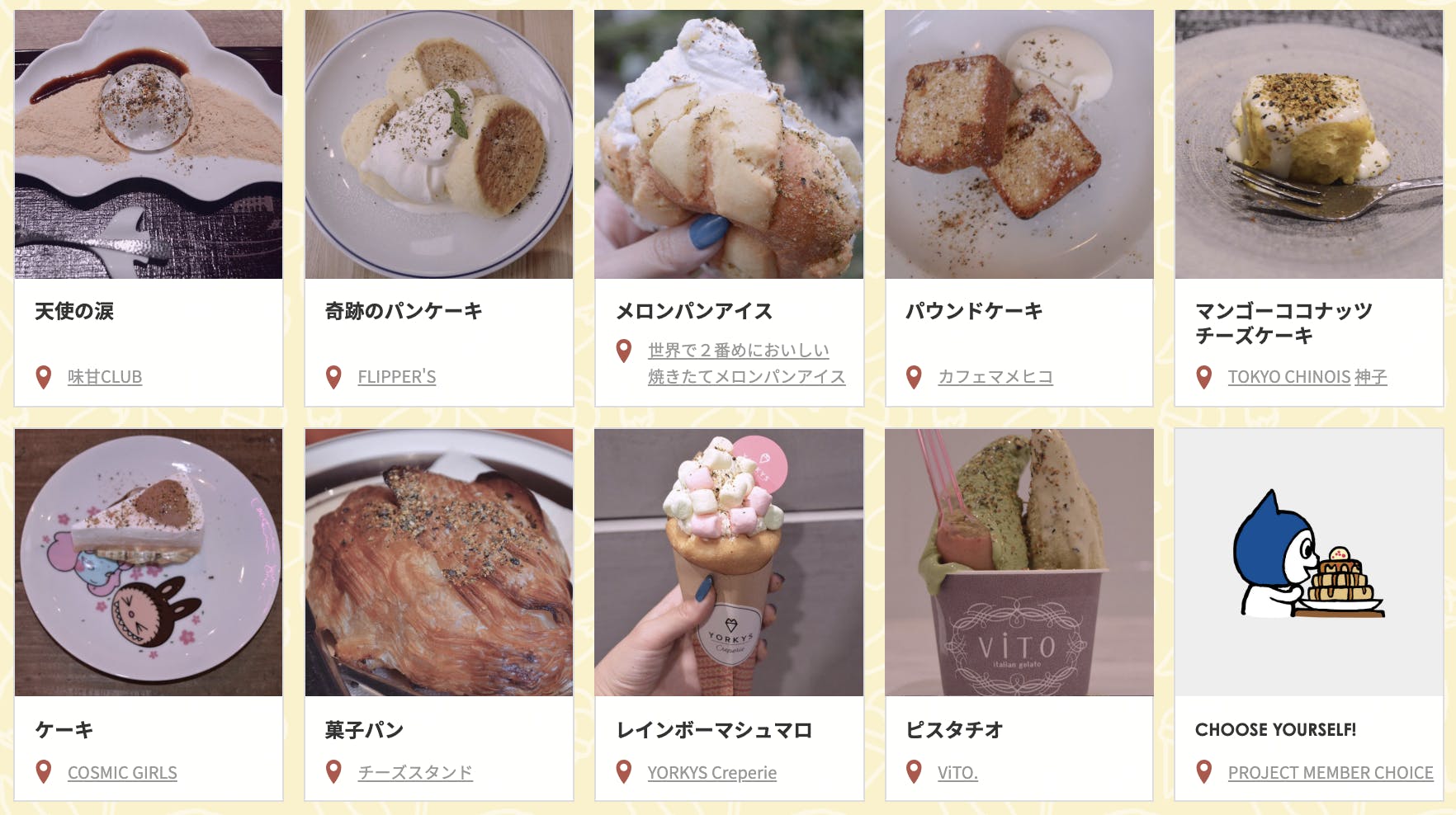This screenshot has height=815, width=1456.
Task: Open the ピスタチオ gelato photo
Action: pos(1019,562)
